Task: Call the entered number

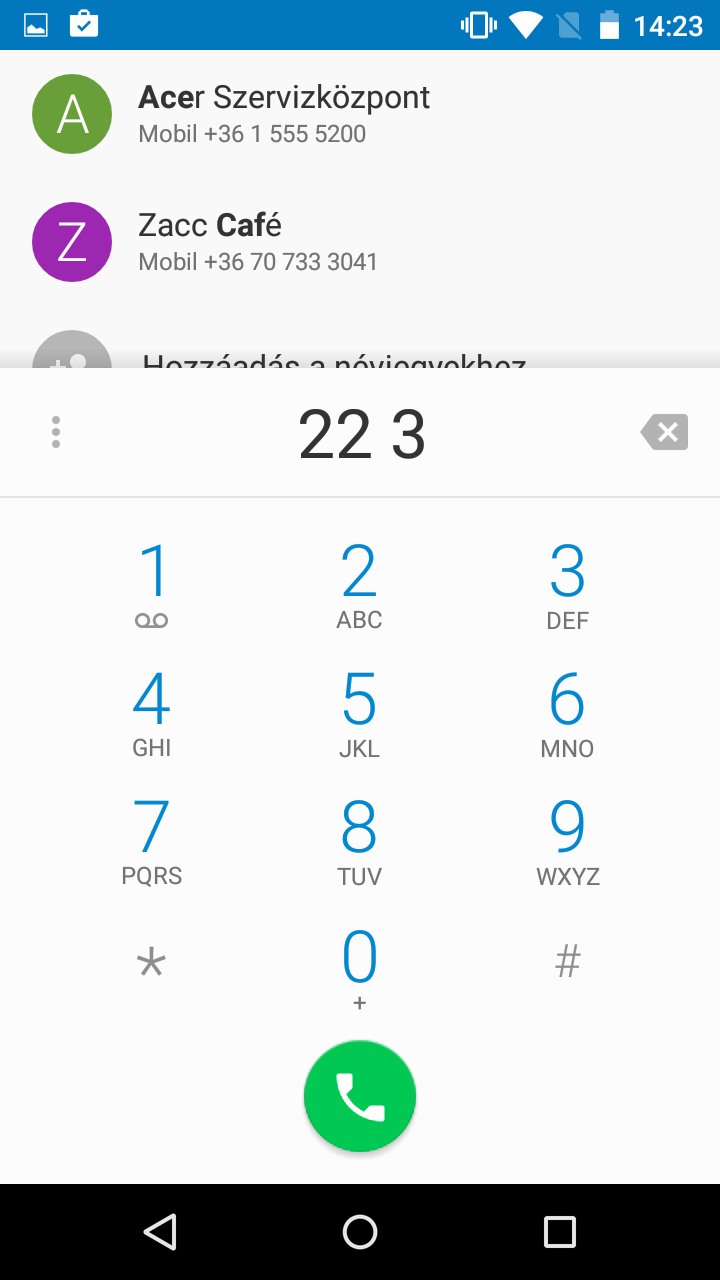Action: [360, 1096]
